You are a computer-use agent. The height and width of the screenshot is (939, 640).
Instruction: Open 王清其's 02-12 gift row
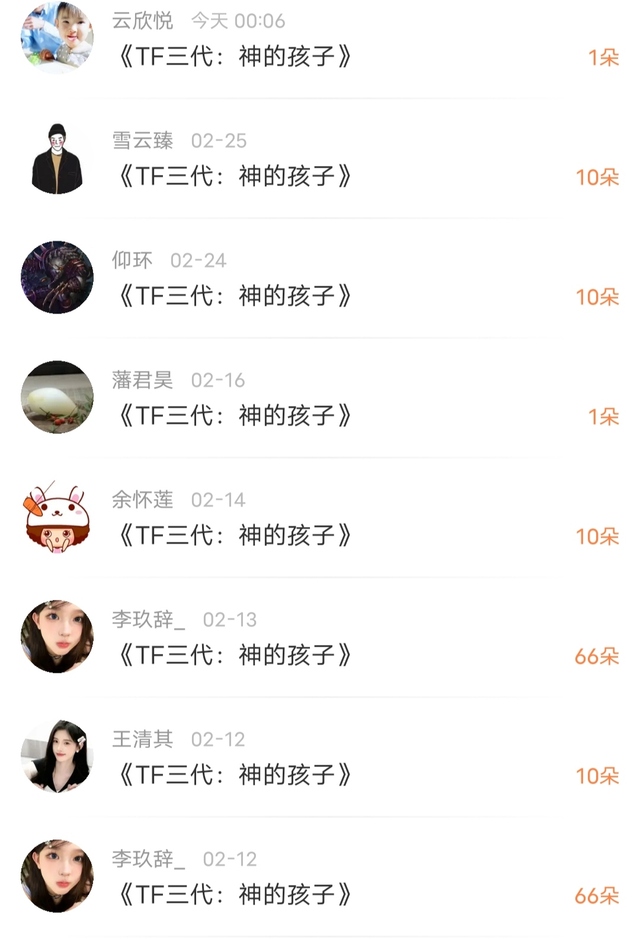[x=320, y=758]
